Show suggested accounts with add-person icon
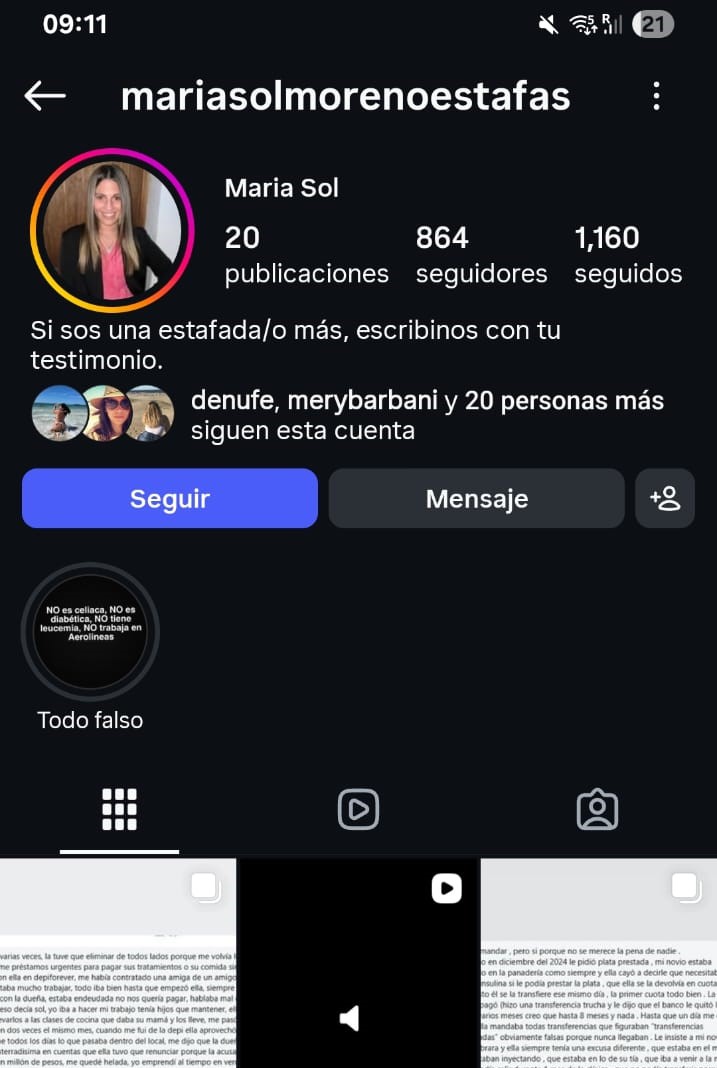Screen dimensions: 717x1068 665,498
